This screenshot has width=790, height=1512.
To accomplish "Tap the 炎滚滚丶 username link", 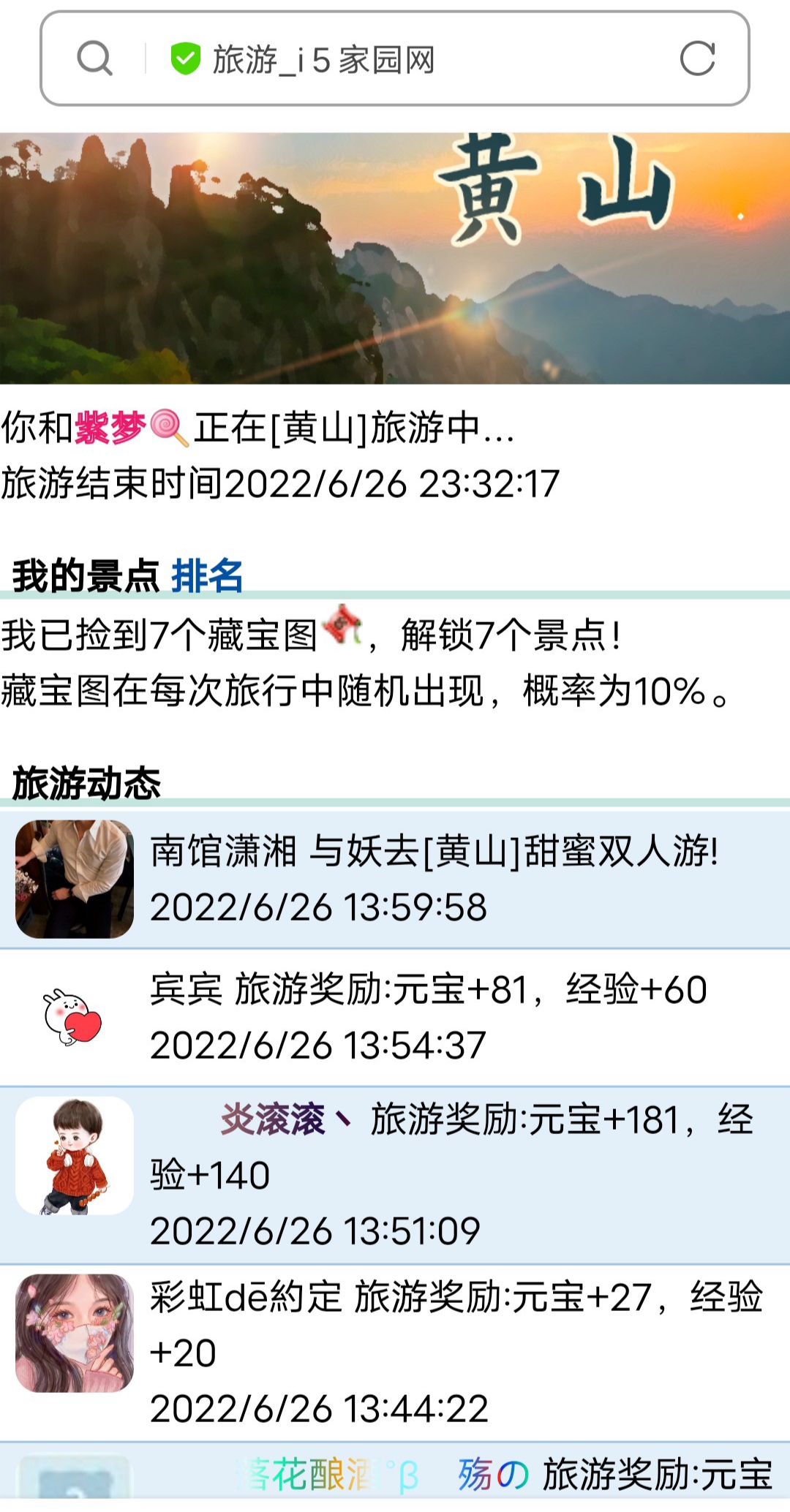I will pyautogui.click(x=285, y=1119).
